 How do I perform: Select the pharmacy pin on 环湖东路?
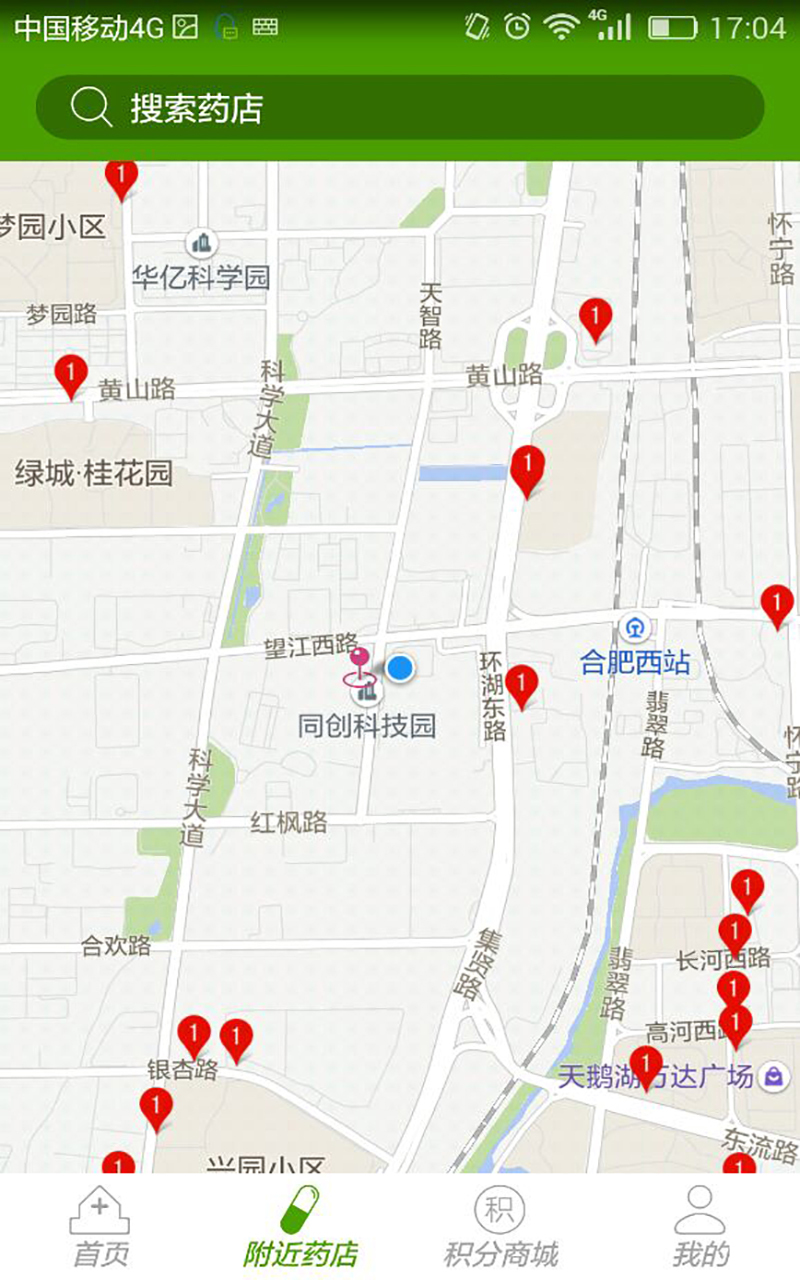coord(521,685)
